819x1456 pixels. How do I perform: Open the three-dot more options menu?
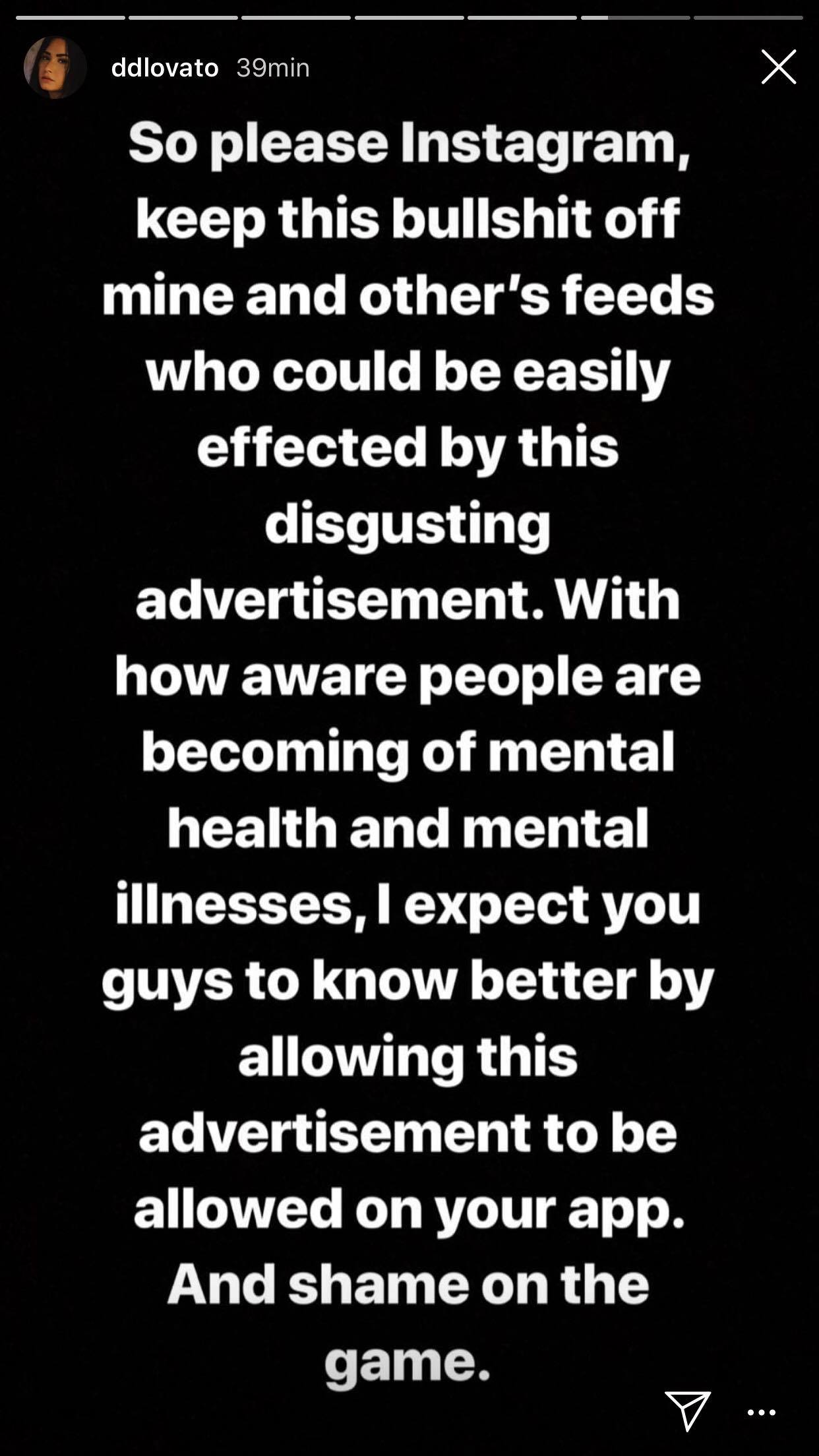point(761,1412)
